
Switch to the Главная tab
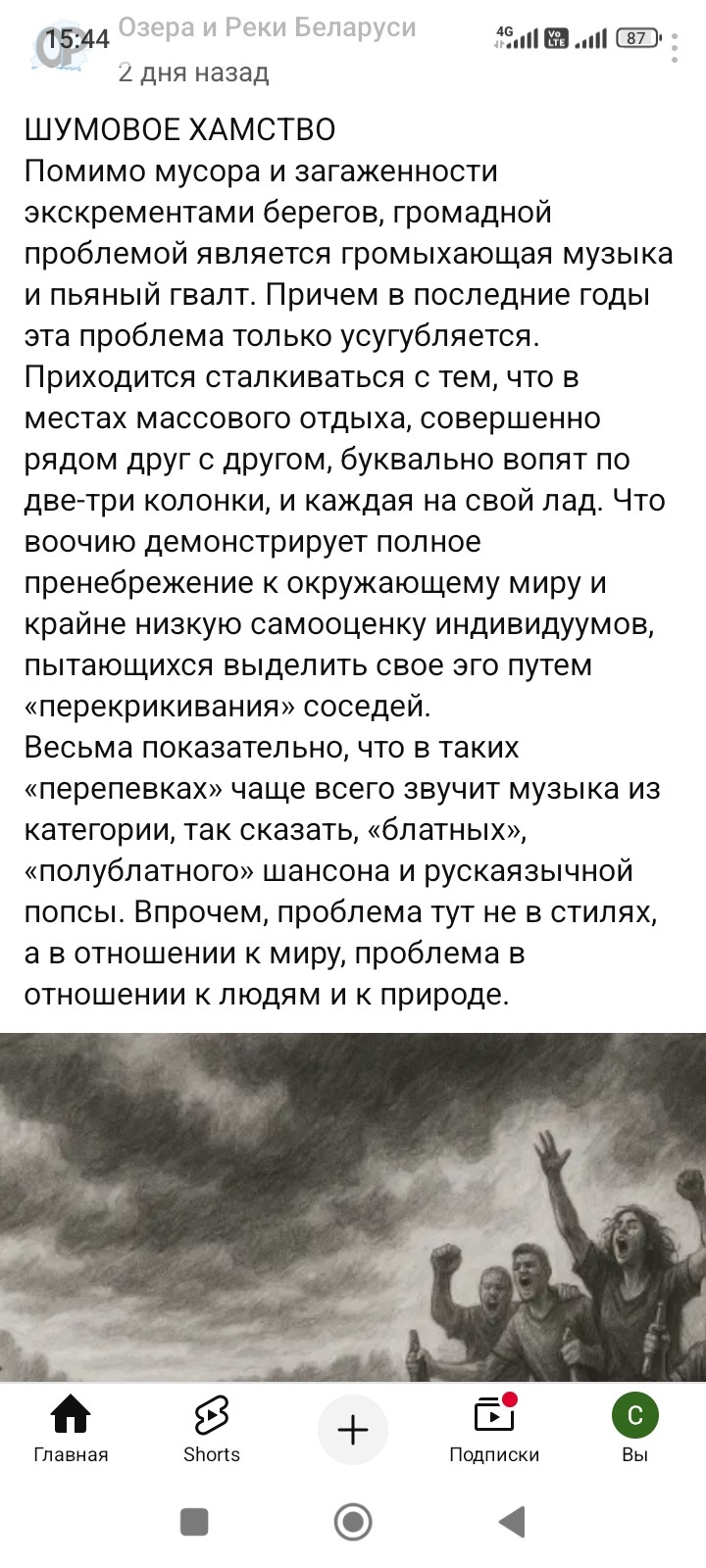coord(71,1429)
